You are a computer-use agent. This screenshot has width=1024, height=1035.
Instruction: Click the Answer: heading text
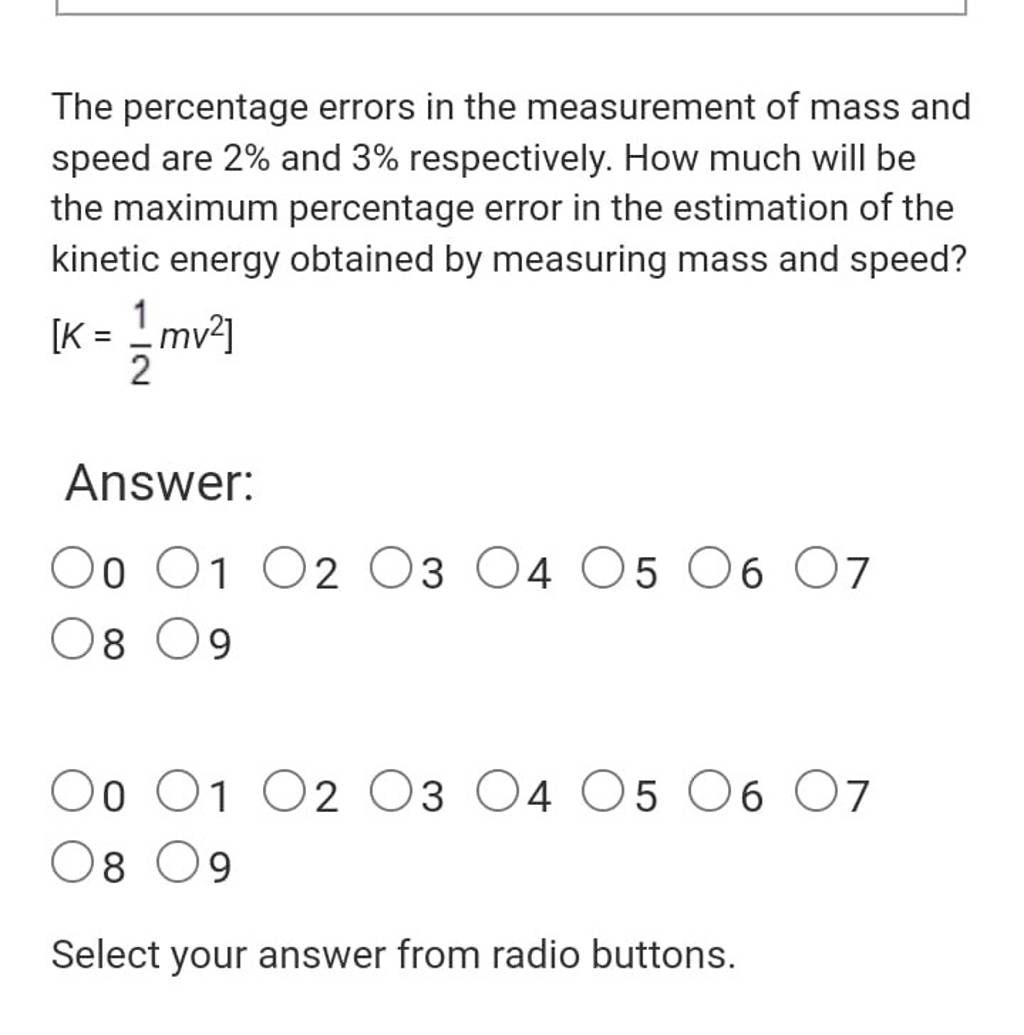160,484
